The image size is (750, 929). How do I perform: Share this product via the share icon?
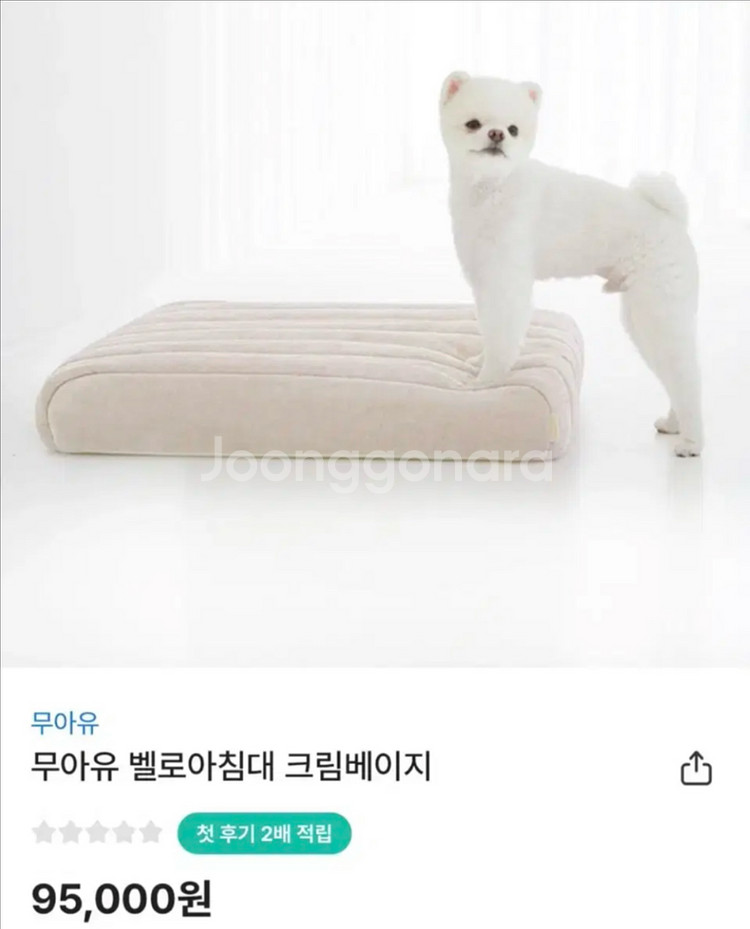pyautogui.click(x=696, y=768)
